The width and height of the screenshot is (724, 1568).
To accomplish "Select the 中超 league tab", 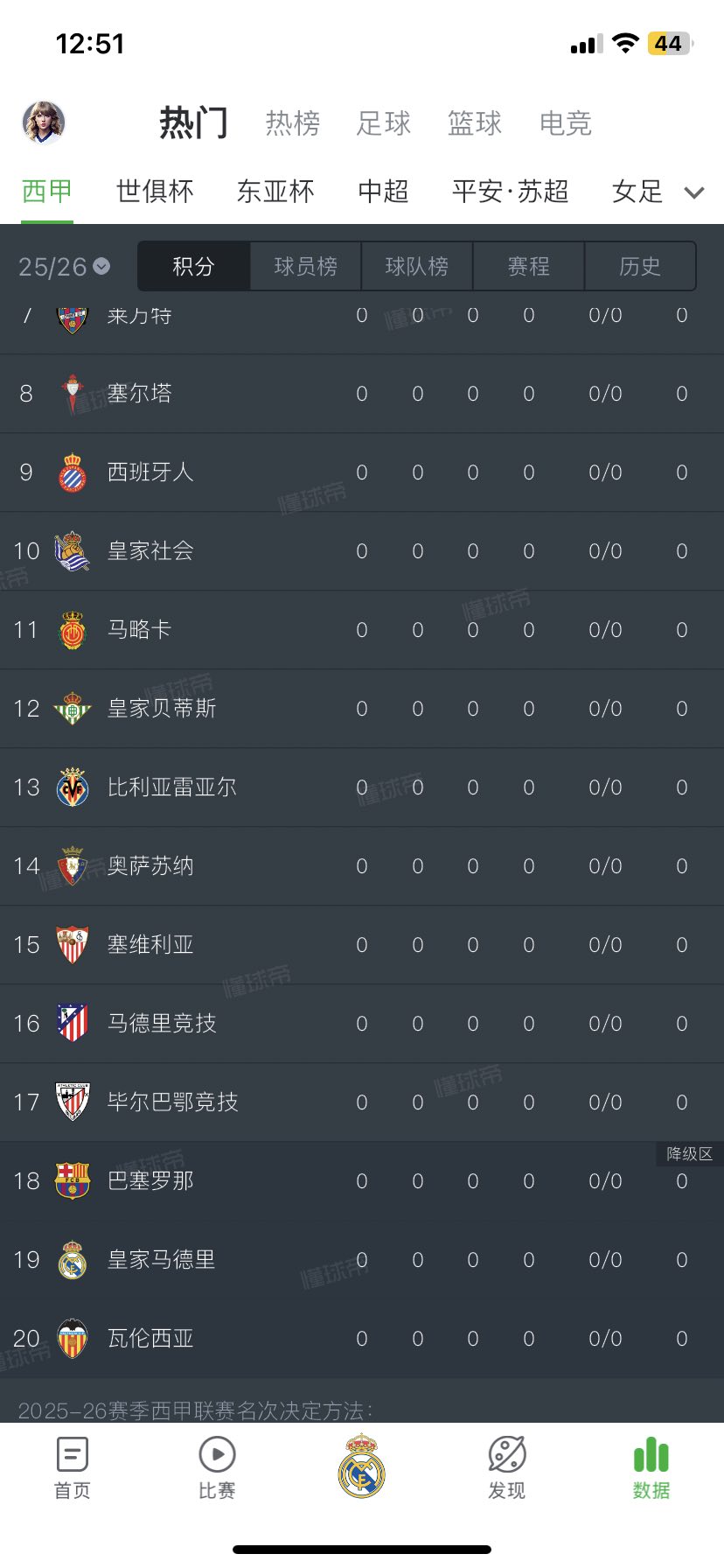I will [x=384, y=191].
